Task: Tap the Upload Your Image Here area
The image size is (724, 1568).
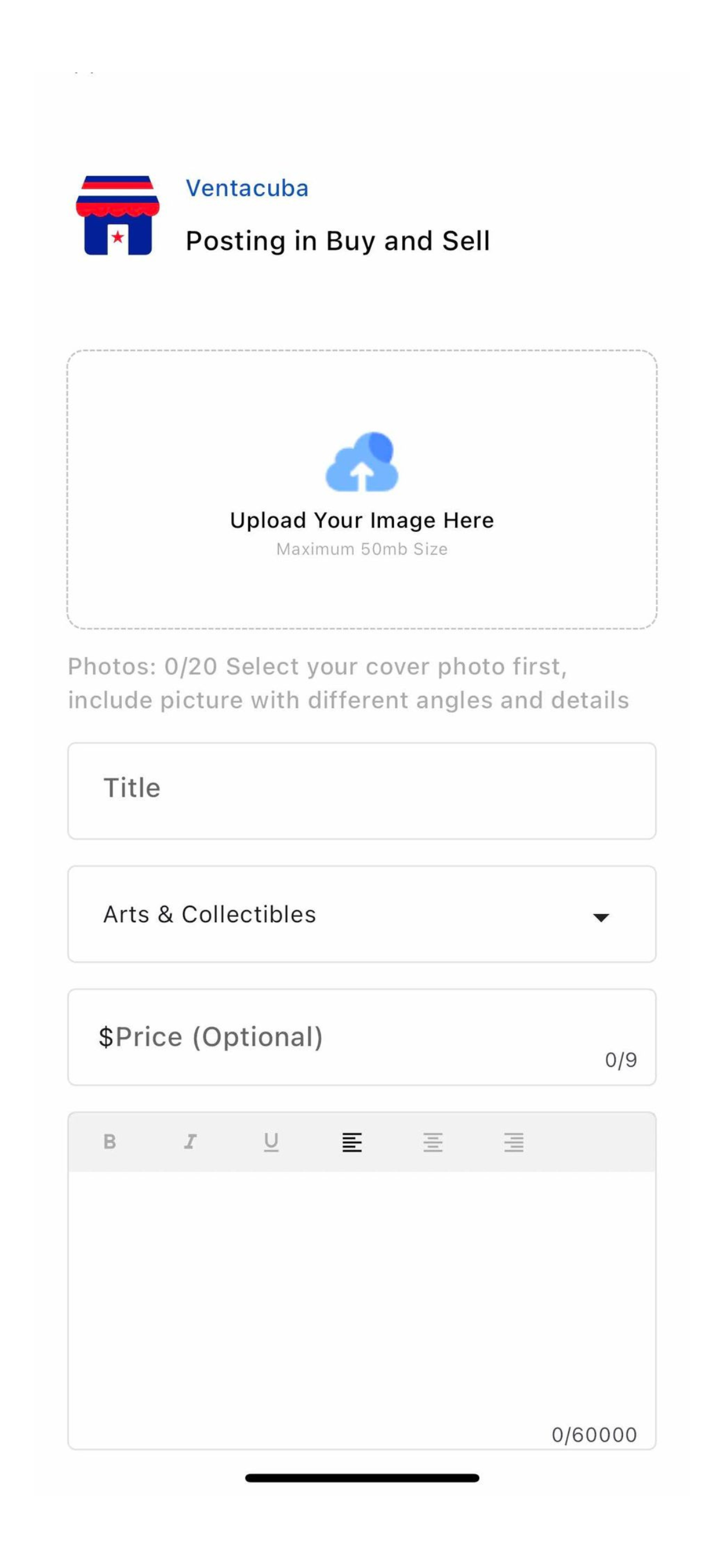Action: [x=361, y=489]
